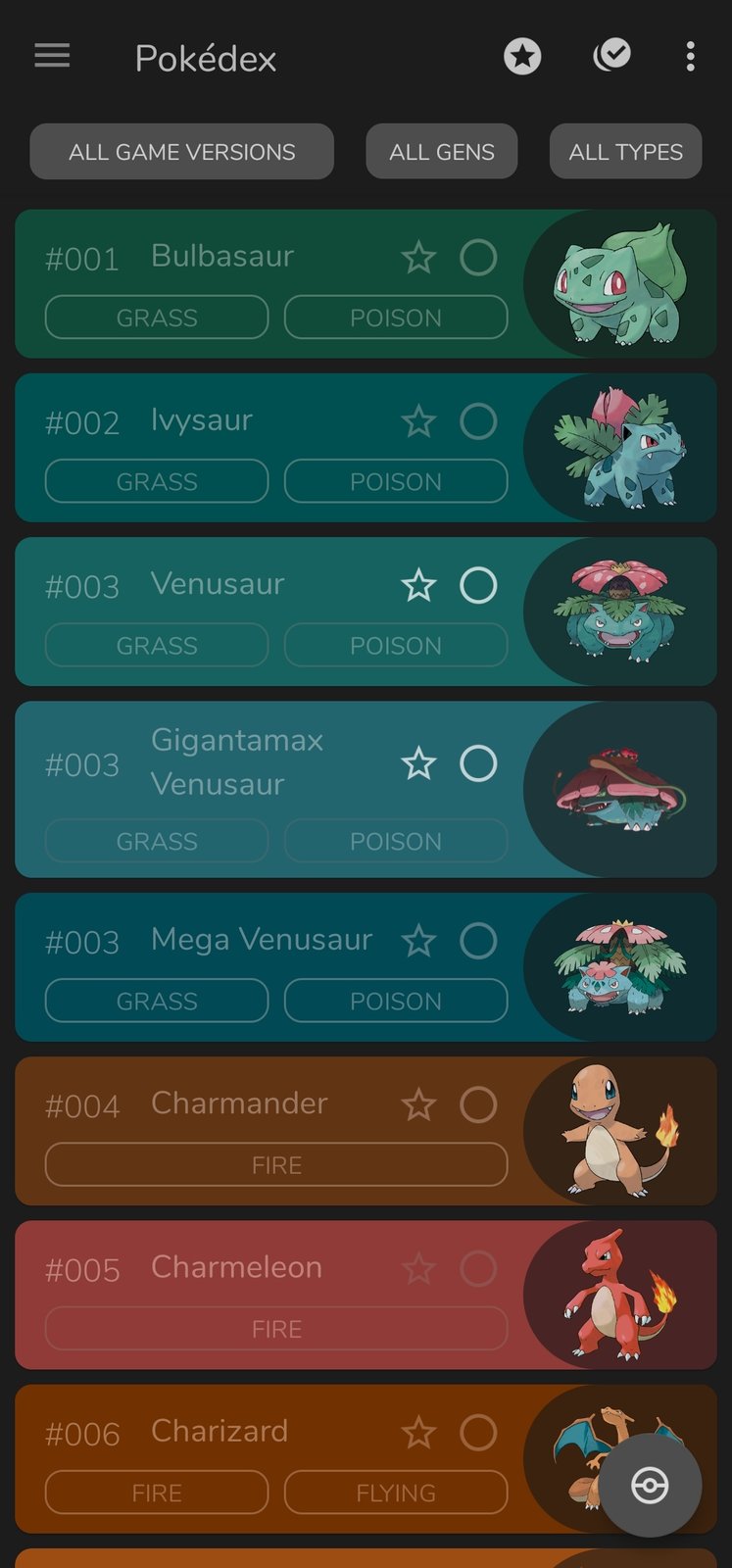Open the overflow menu
Screen dimensions: 732x1568
691,57
